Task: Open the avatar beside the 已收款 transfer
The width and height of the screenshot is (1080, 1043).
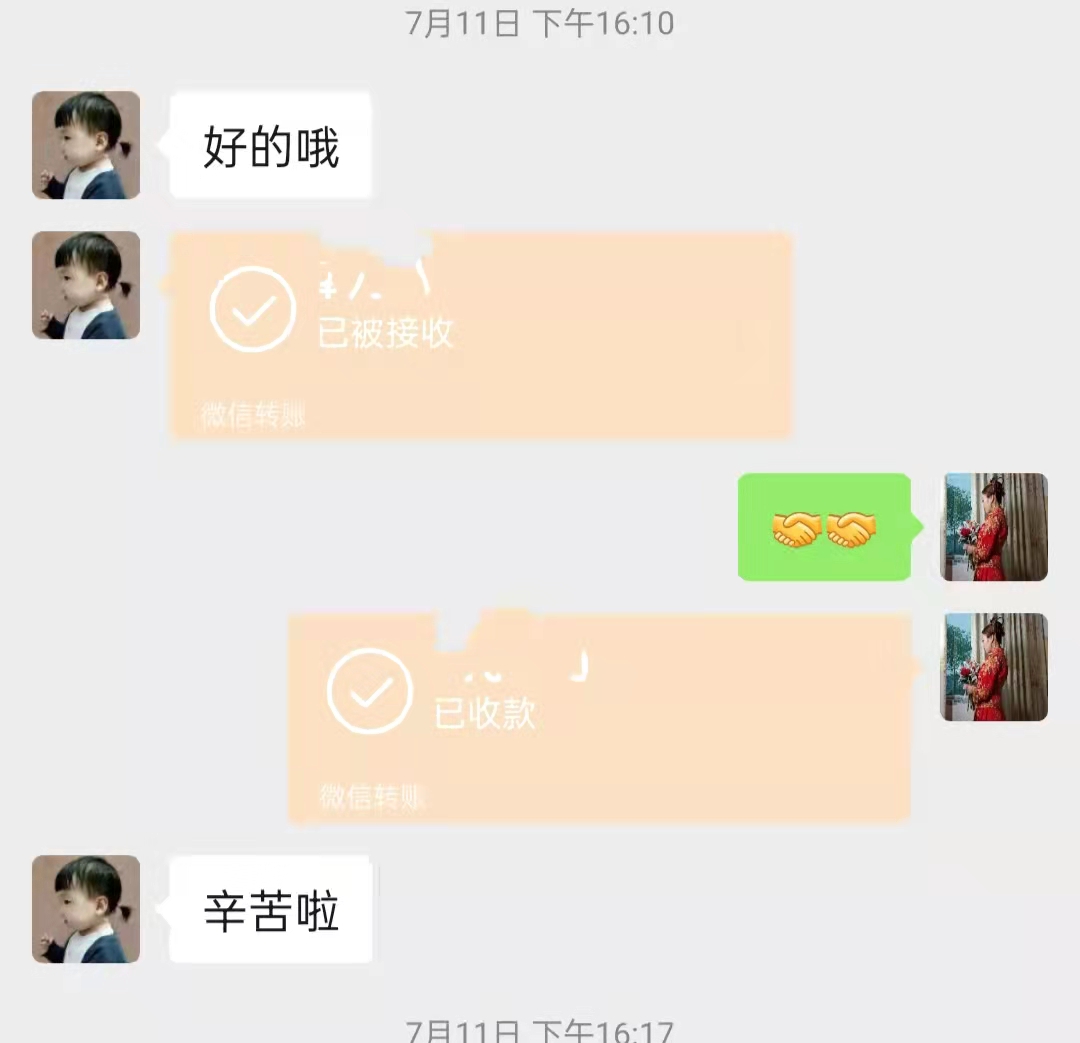Action: (995, 667)
